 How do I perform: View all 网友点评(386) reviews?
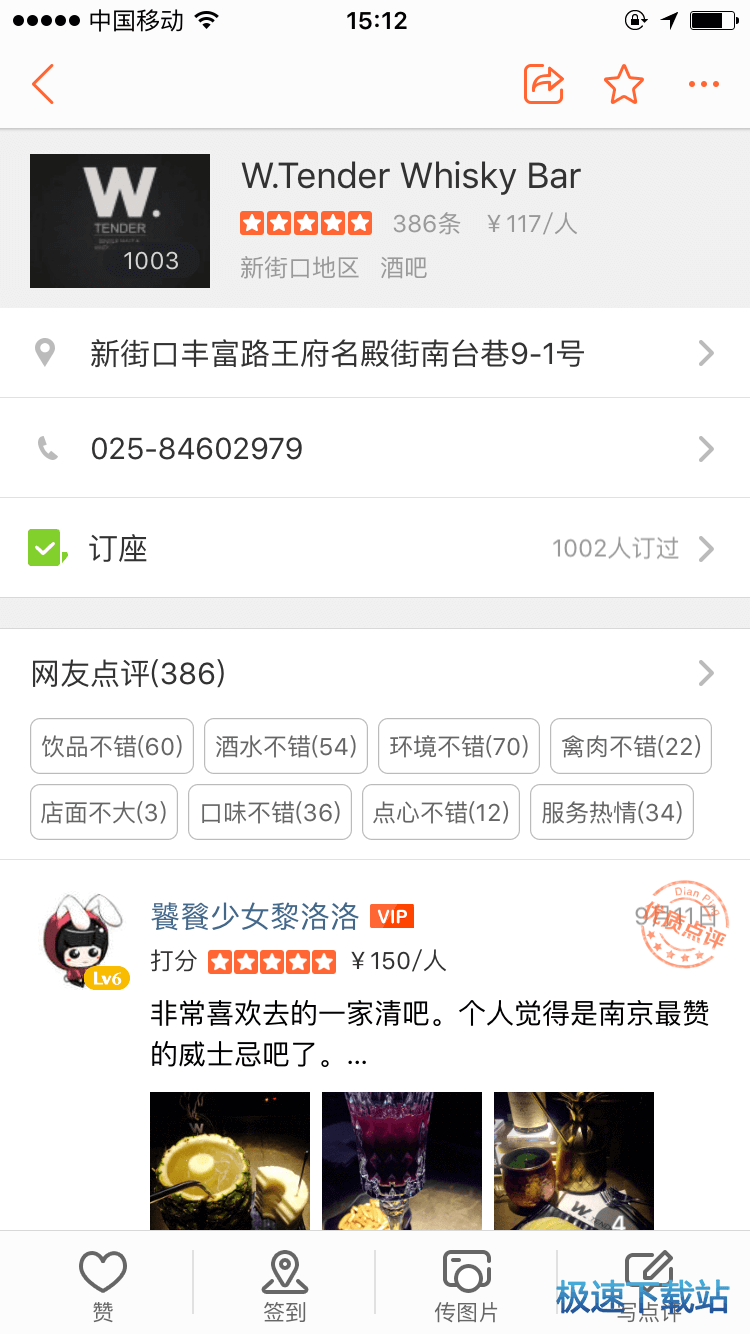(x=375, y=673)
